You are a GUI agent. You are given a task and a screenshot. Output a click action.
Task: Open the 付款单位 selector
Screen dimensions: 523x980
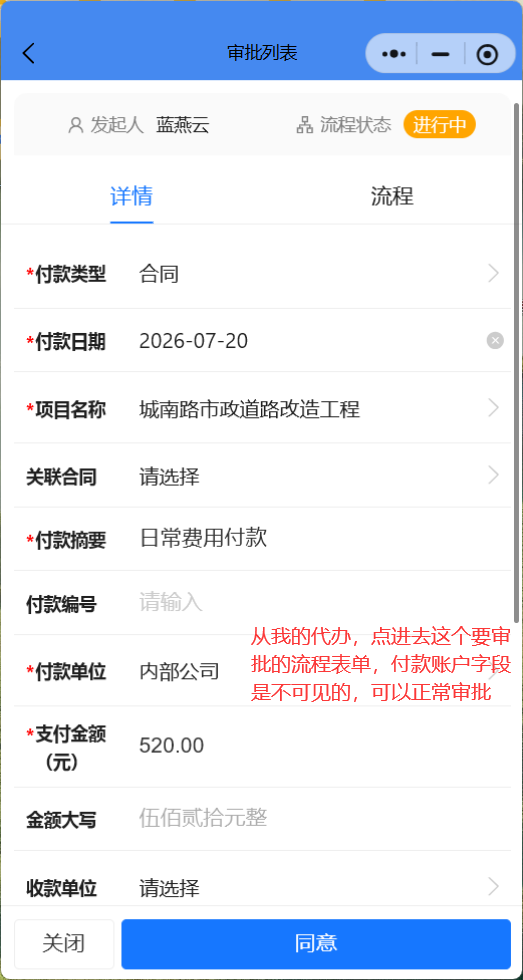(262, 671)
